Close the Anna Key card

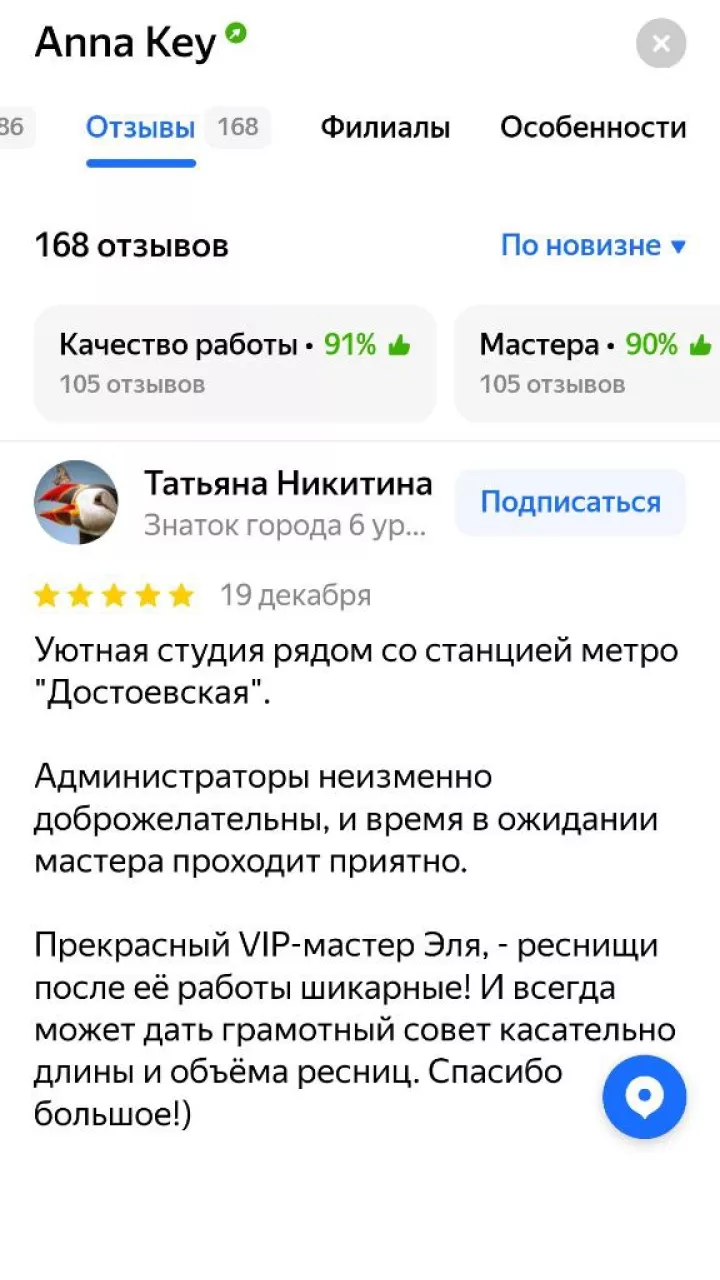(x=661, y=43)
